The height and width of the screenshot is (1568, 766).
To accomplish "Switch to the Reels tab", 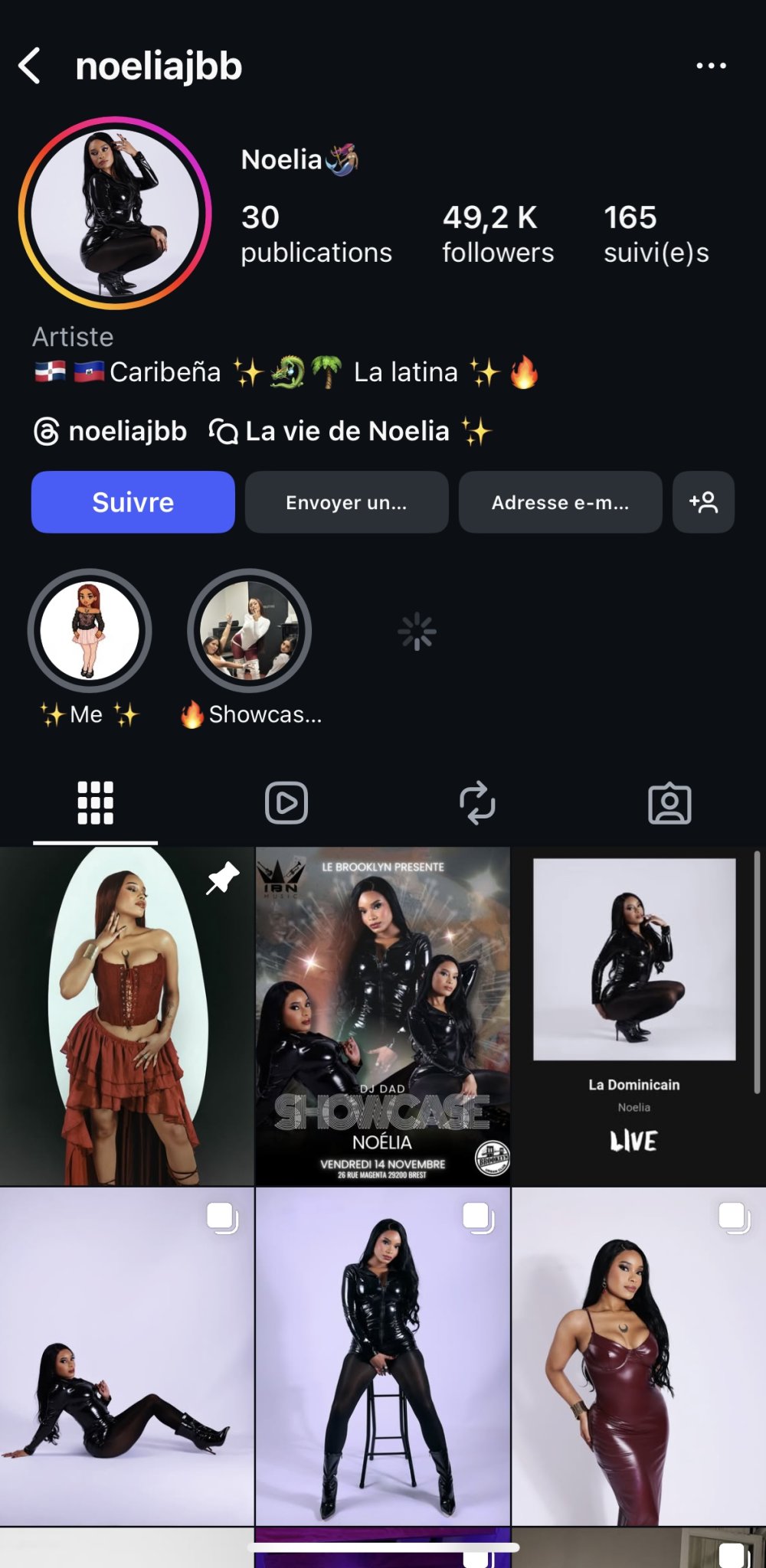I will tap(286, 803).
